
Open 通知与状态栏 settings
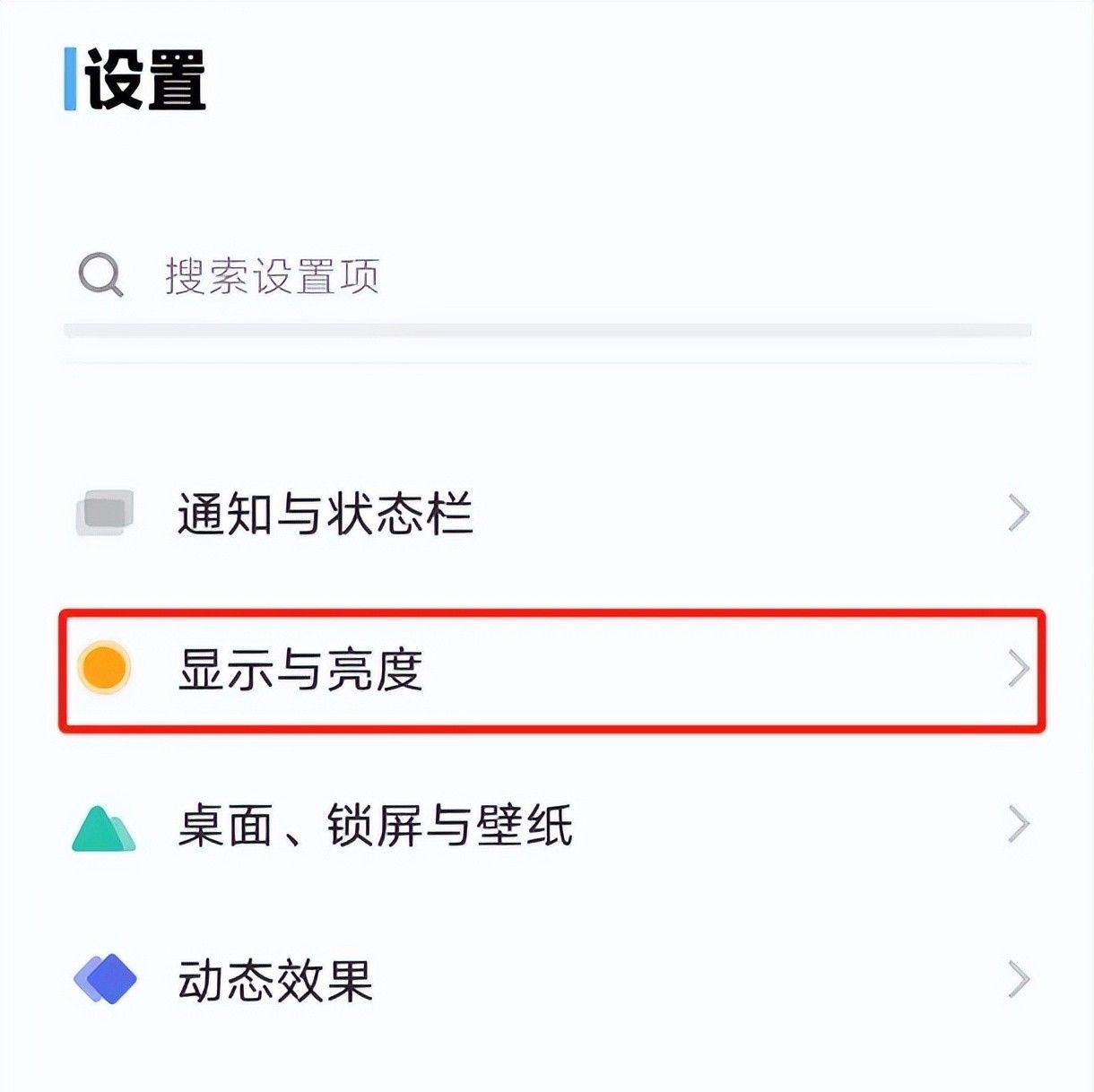(547, 514)
